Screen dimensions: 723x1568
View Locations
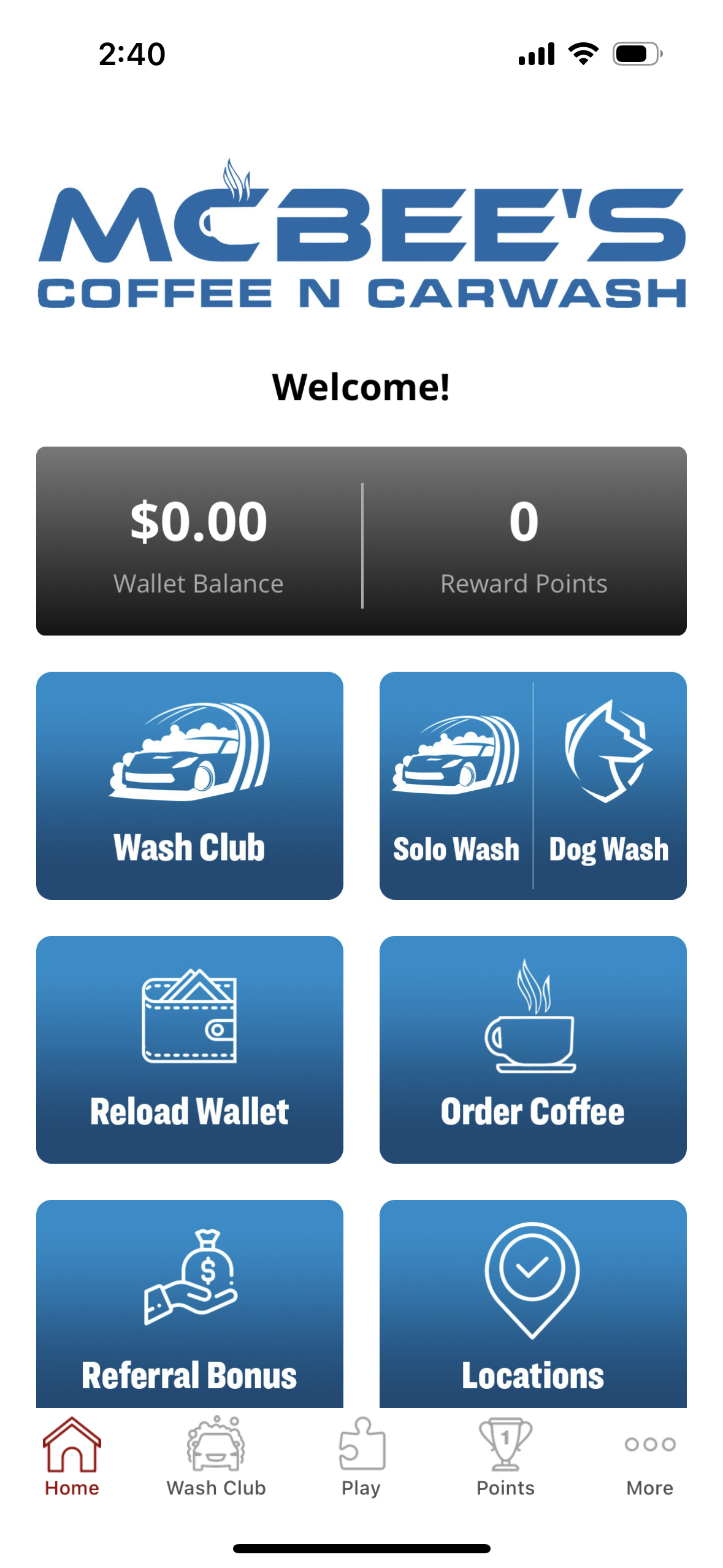pos(532,1304)
